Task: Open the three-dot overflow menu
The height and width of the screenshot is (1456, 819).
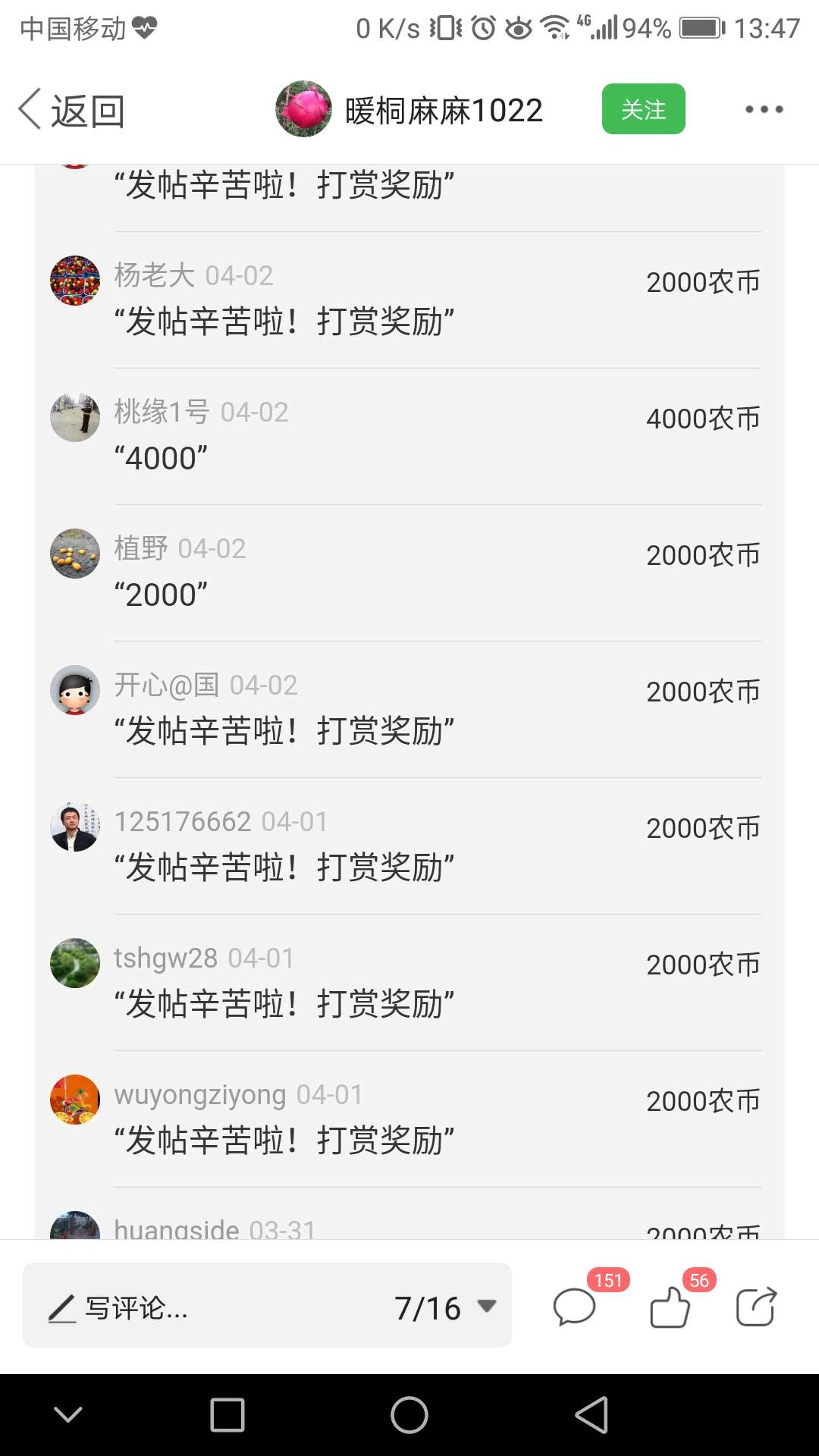Action: [x=764, y=109]
